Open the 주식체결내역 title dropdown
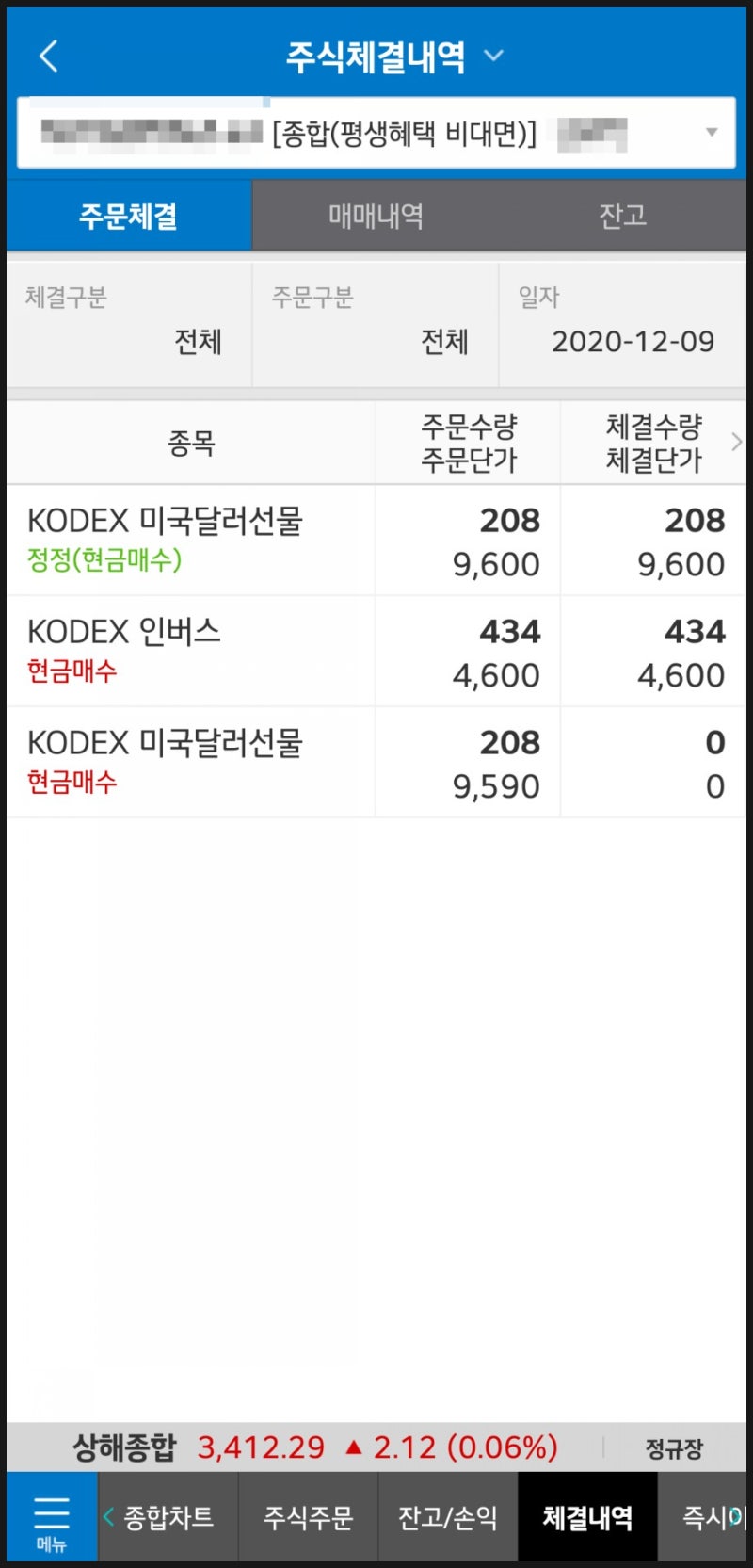This screenshot has width=753, height=1568. coord(495,55)
